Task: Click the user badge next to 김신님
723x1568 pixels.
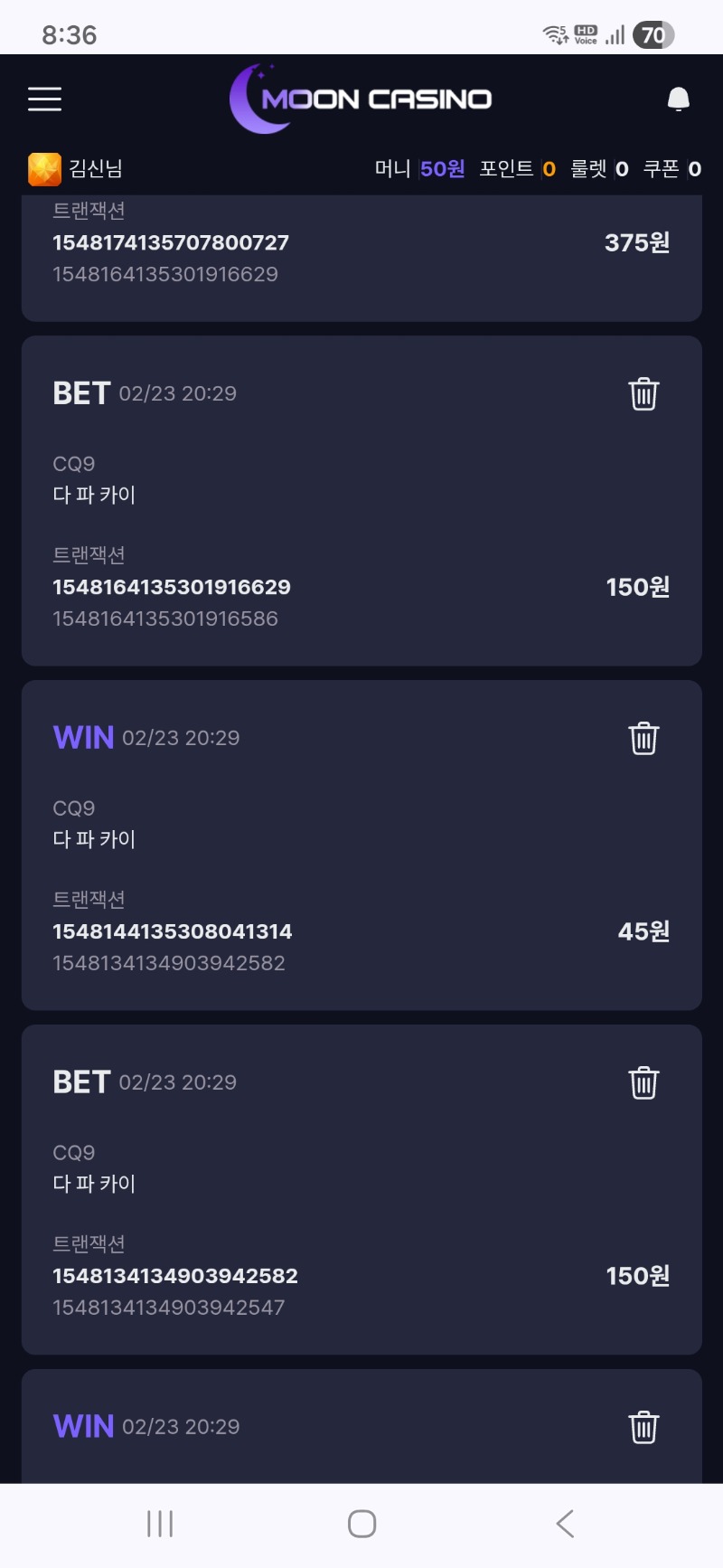Action: pyautogui.click(x=42, y=168)
